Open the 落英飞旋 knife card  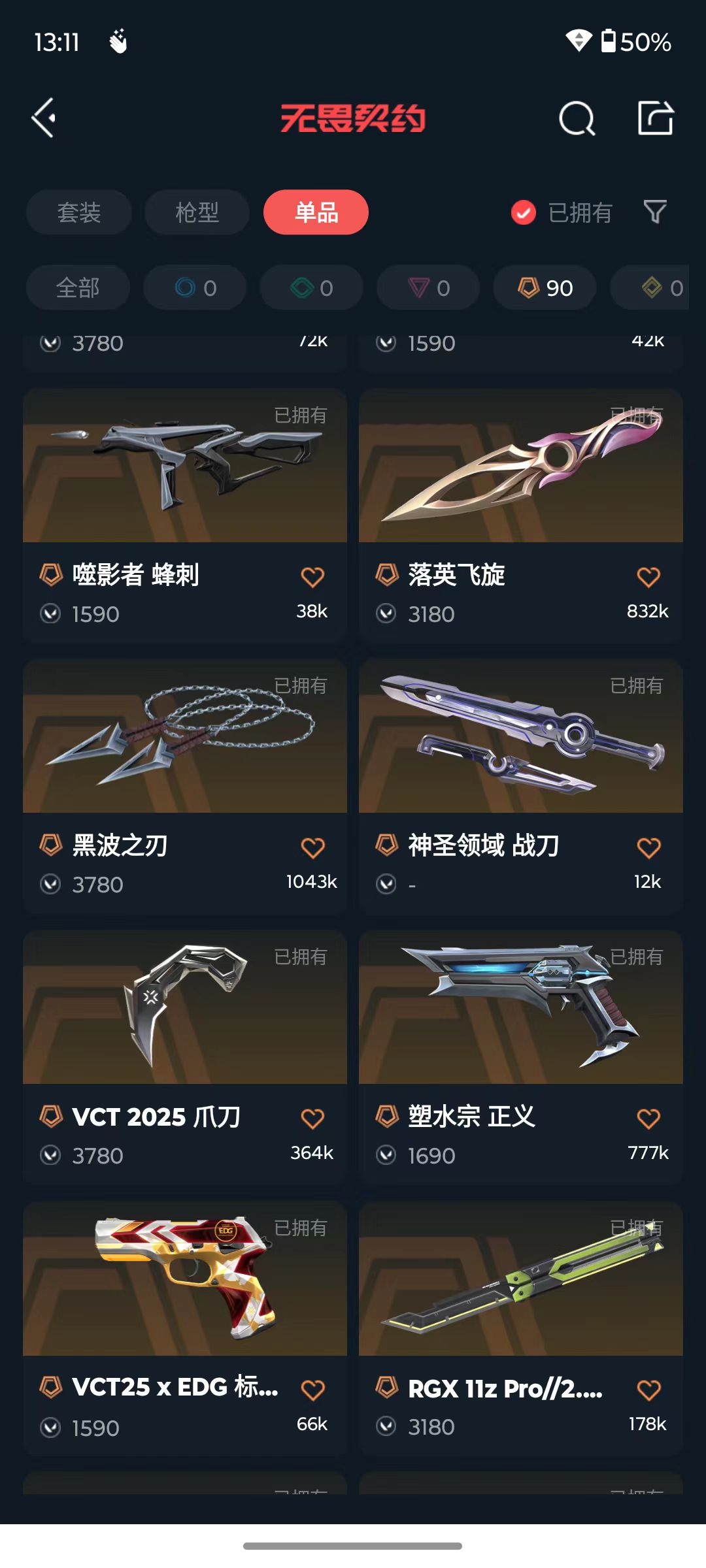tap(521, 516)
